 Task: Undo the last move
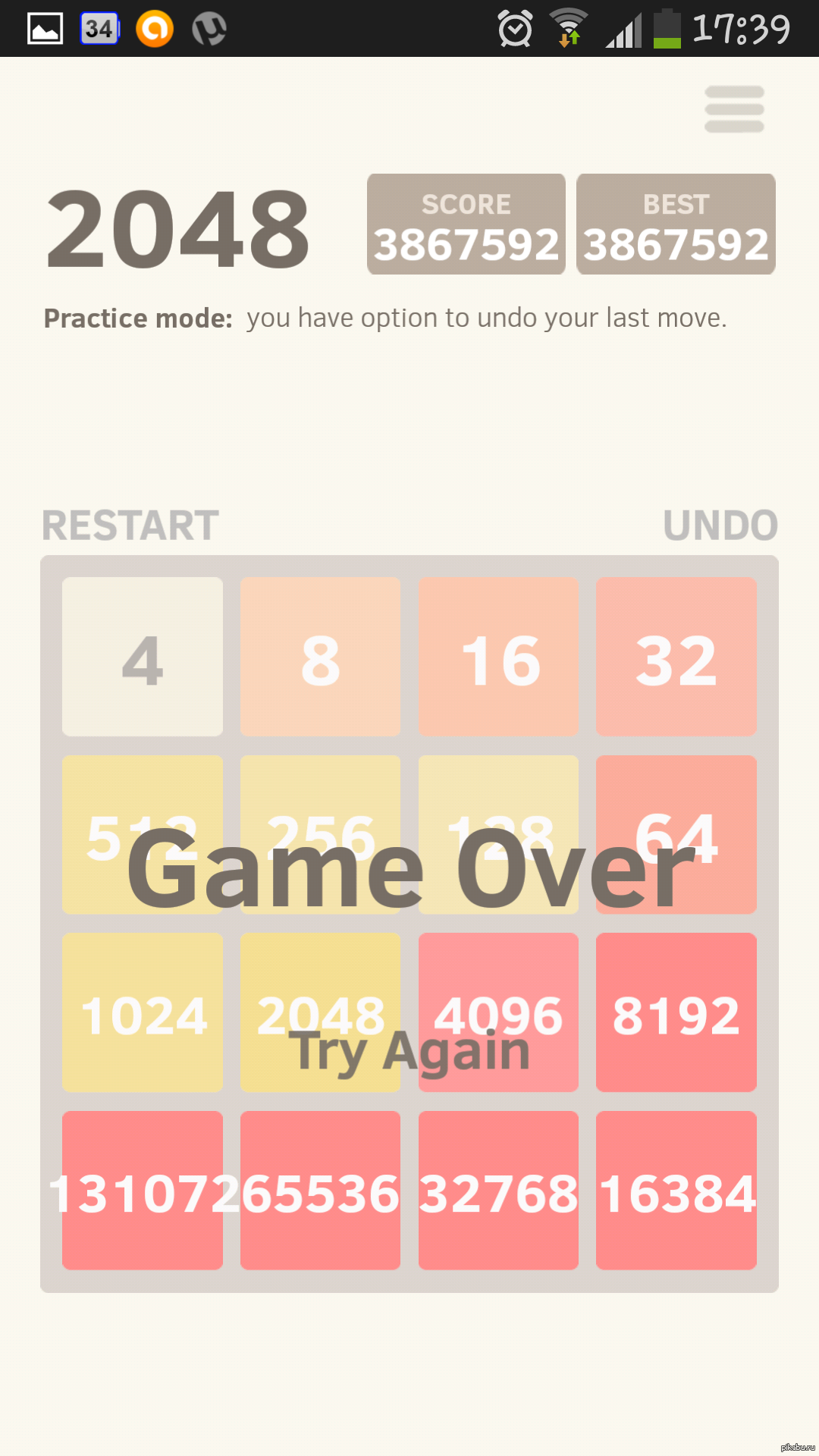pyautogui.click(x=720, y=526)
